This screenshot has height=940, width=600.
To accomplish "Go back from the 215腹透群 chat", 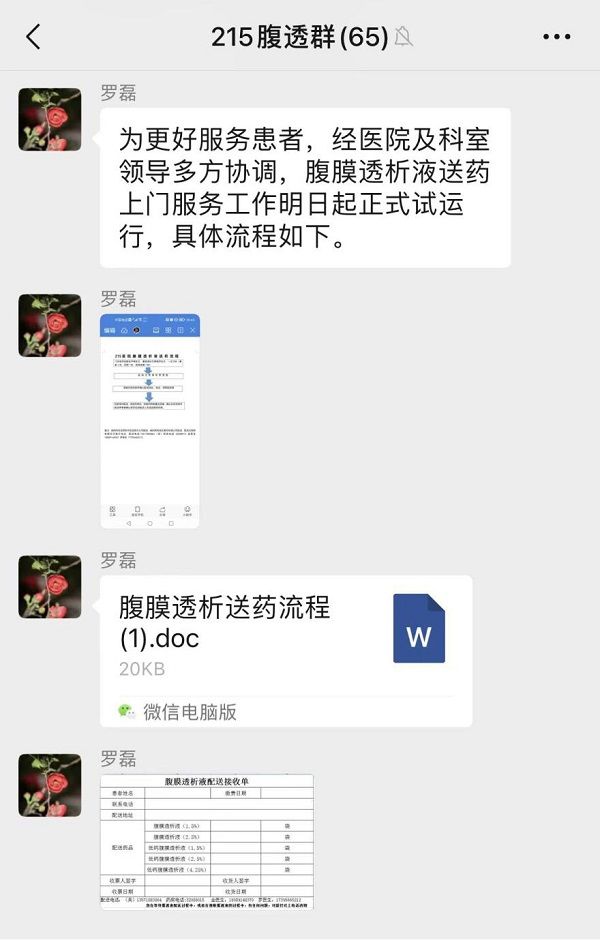I will tap(34, 37).
